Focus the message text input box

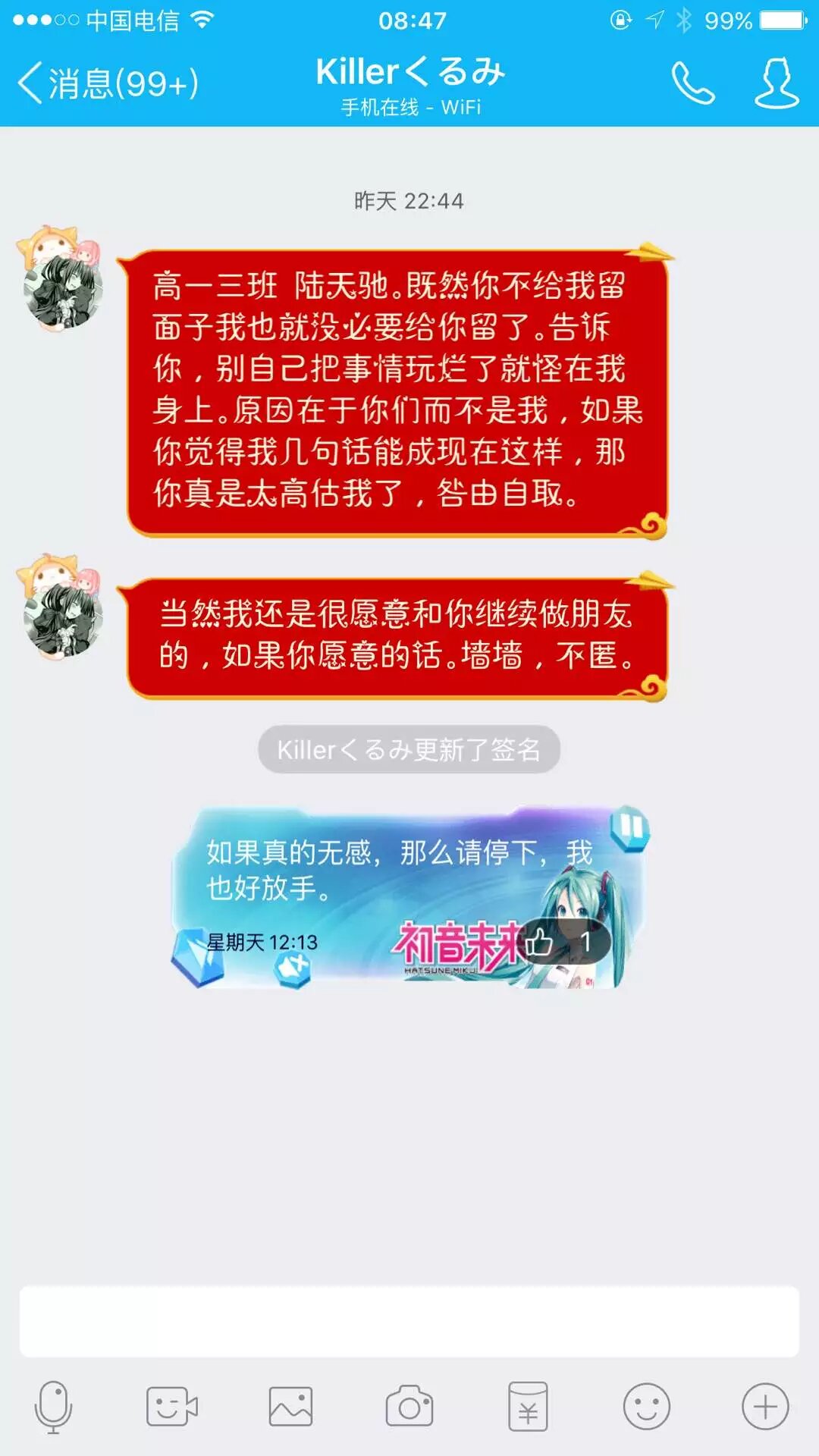coord(409,1321)
